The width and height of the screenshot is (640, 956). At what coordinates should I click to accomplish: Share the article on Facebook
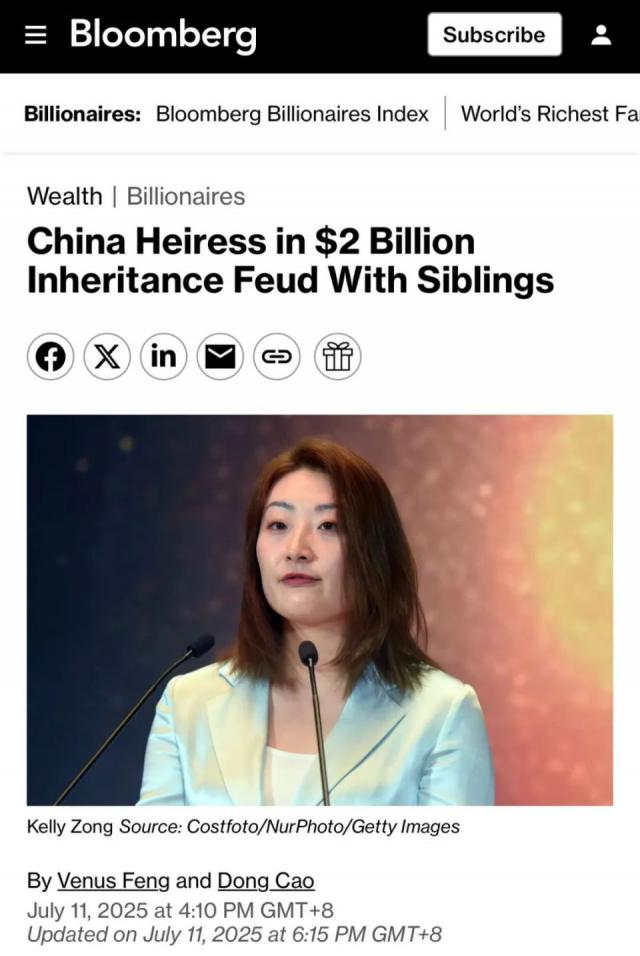click(50, 357)
